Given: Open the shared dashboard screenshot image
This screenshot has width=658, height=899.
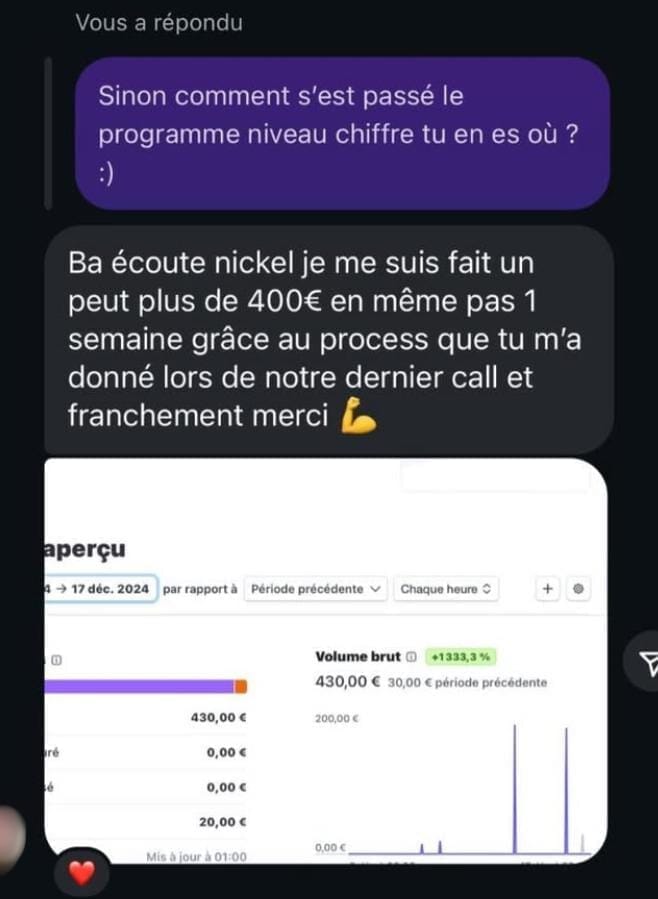Looking at the screenshot, I should tap(326, 660).
